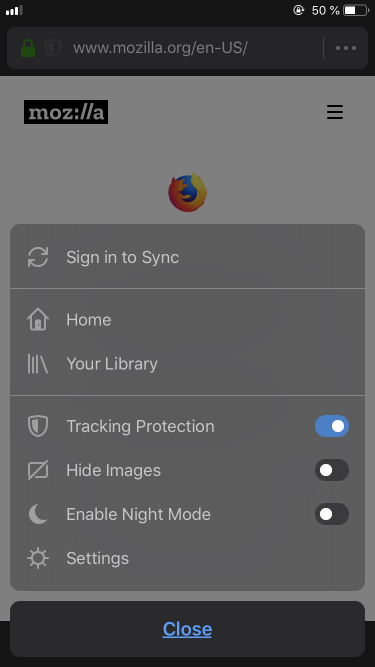Screen dimensions: 375x667
Task: Open Home from the menu
Action: pos(188,320)
